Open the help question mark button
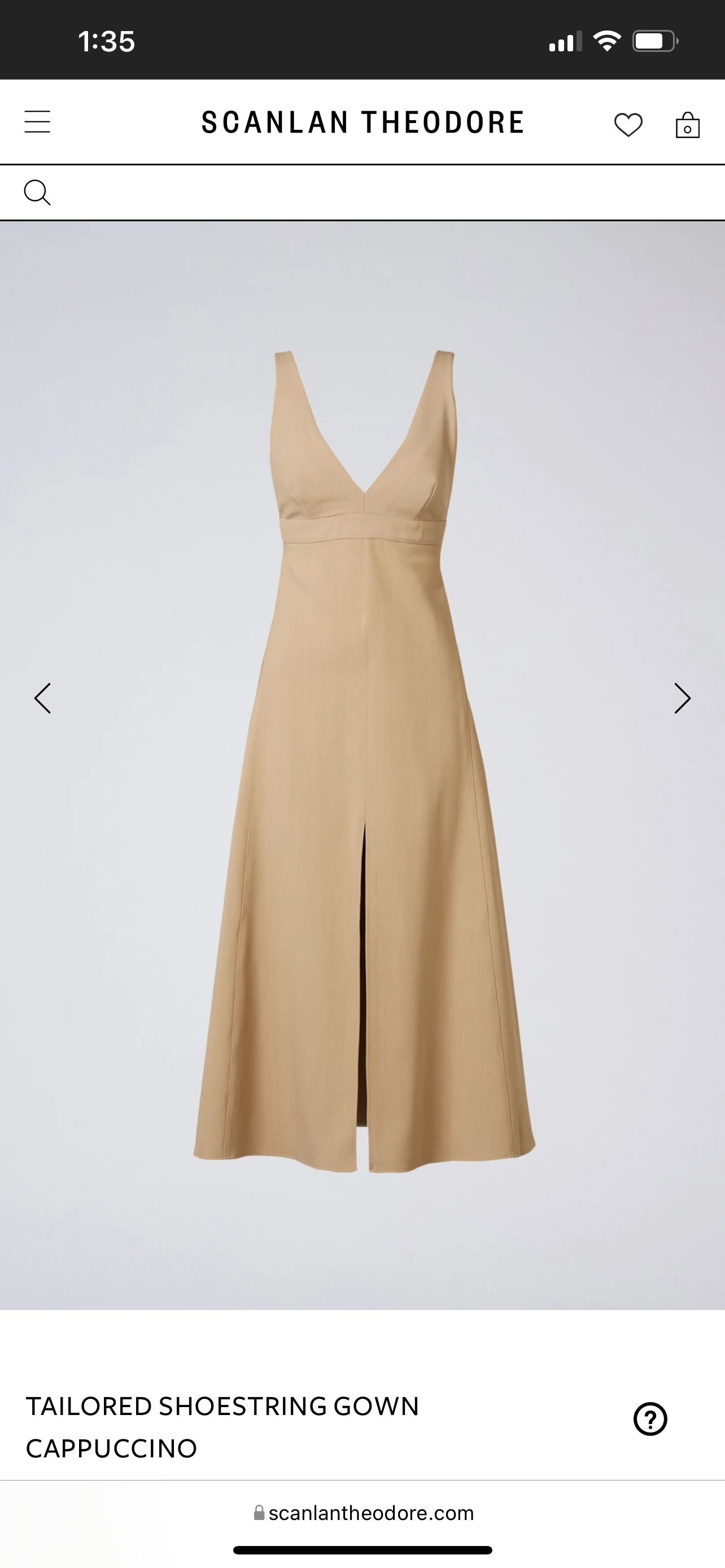Viewport: 725px width, 1568px height. 650,1419
